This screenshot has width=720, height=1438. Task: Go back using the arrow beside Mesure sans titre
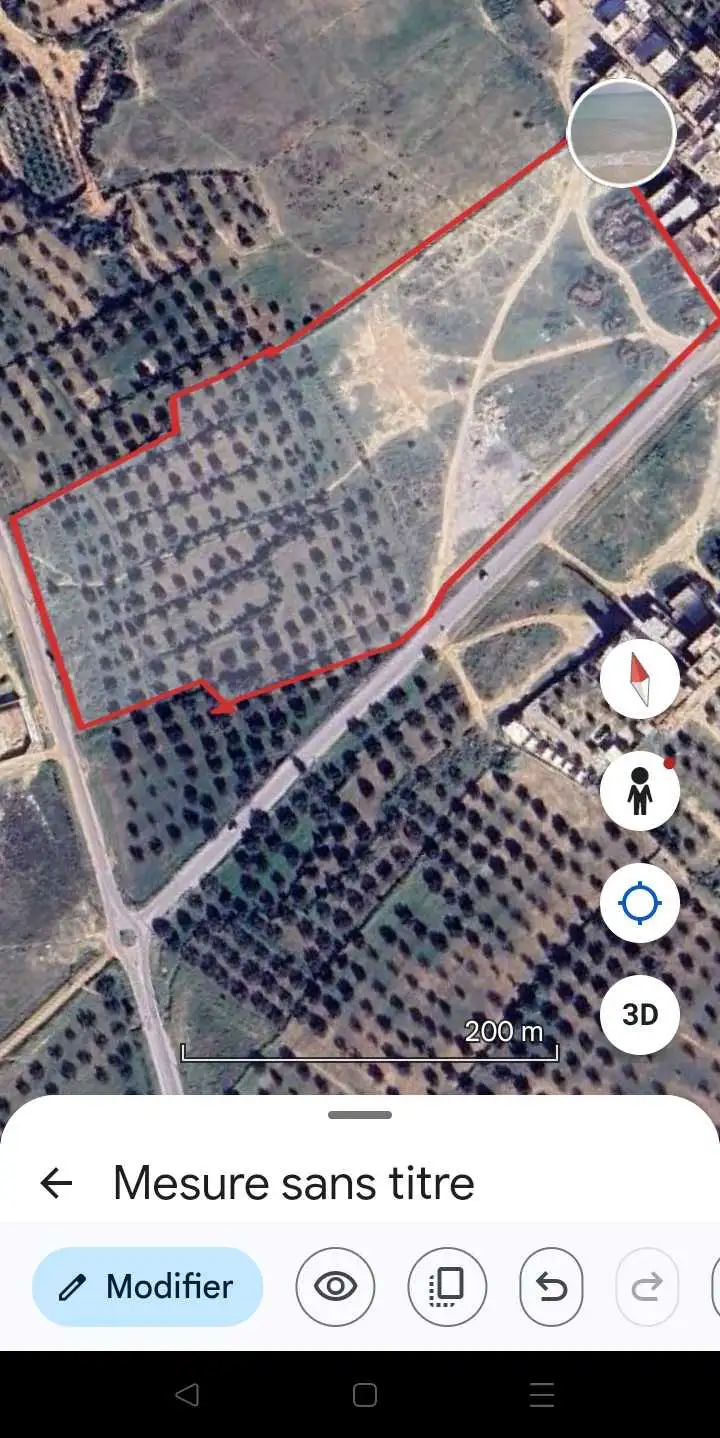[57, 1183]
